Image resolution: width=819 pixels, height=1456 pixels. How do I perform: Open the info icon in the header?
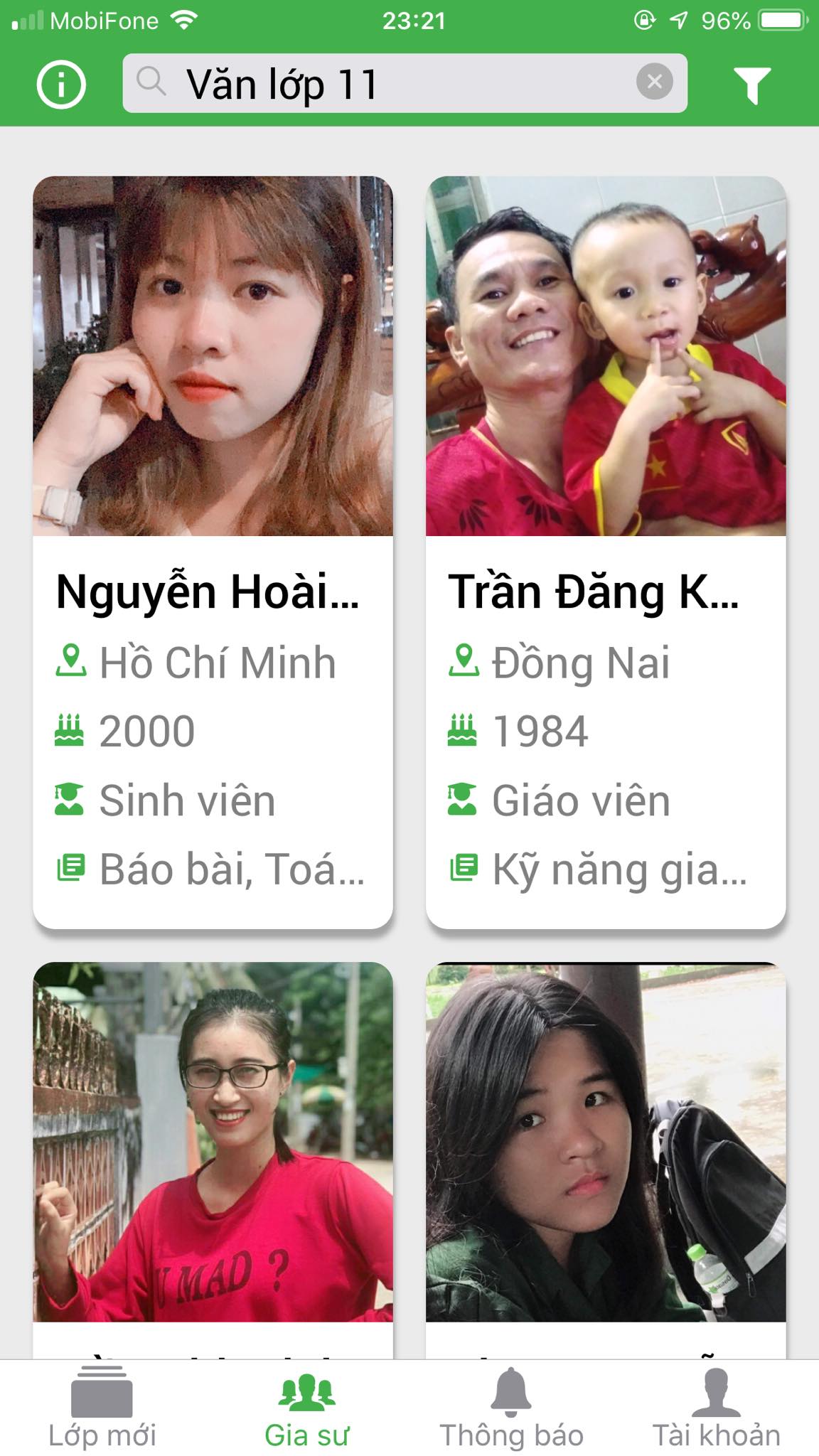pyautogui.click(x=61, y=85)
